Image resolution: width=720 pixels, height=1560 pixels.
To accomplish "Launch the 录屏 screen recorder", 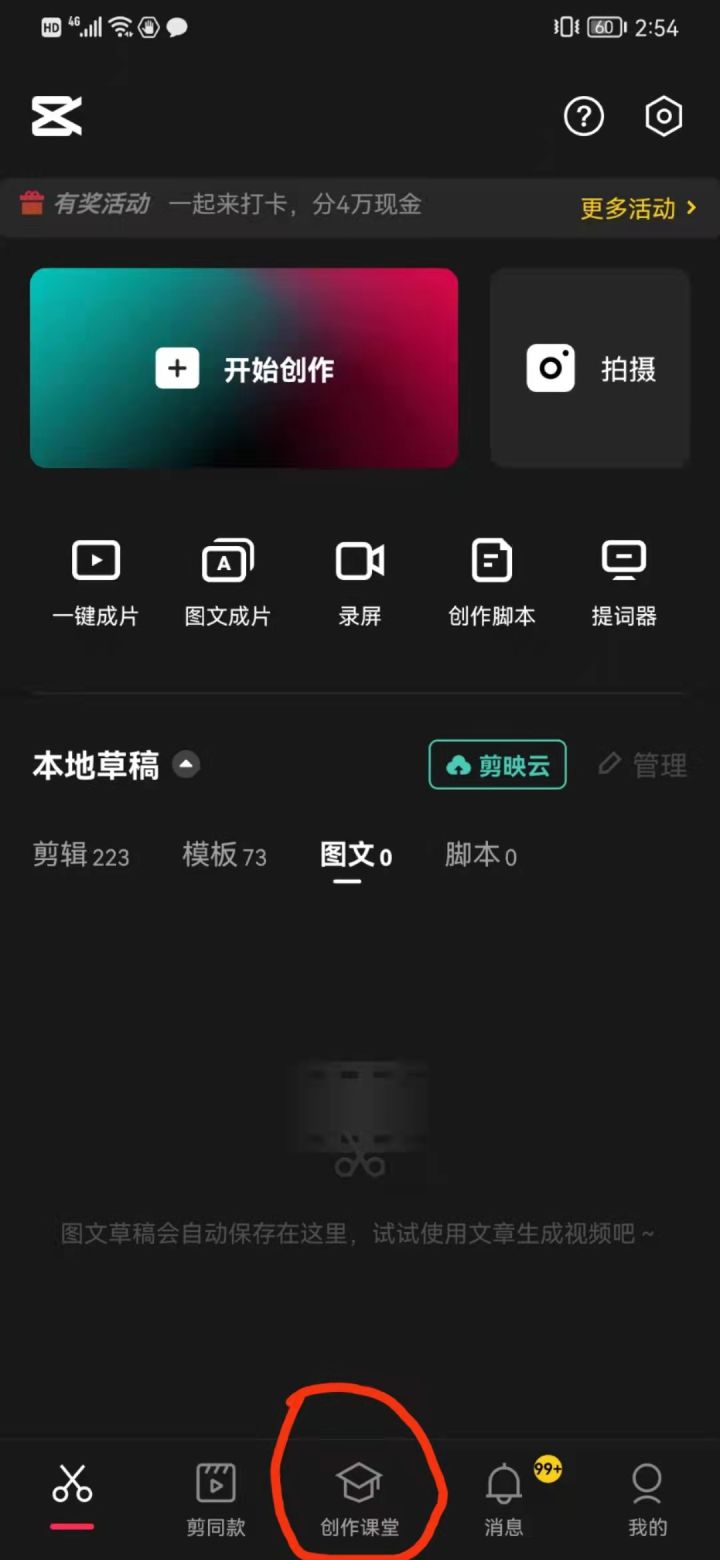I will click(x=359, y=580).
